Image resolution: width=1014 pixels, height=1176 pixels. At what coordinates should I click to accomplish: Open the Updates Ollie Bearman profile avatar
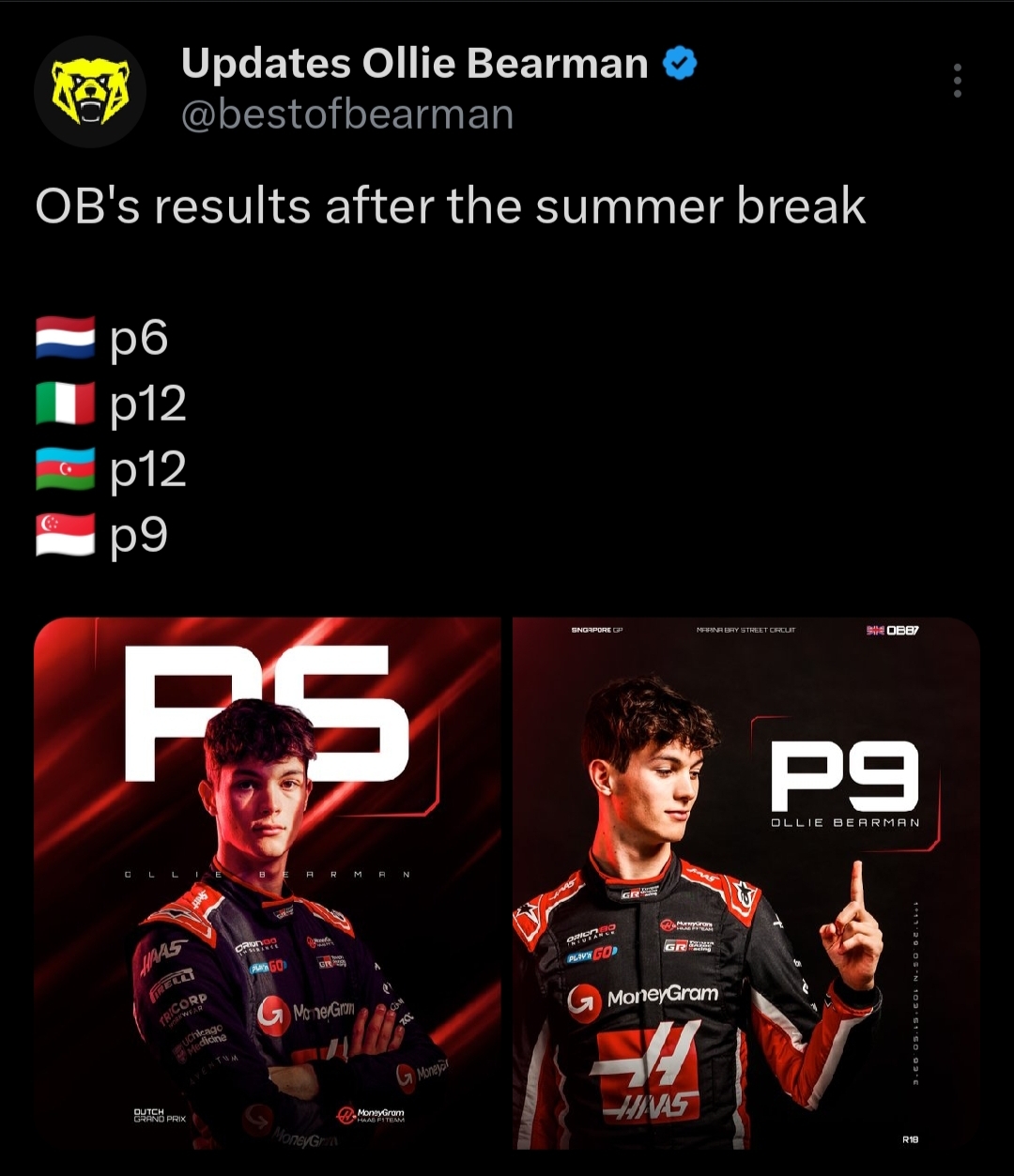[89, 91]
